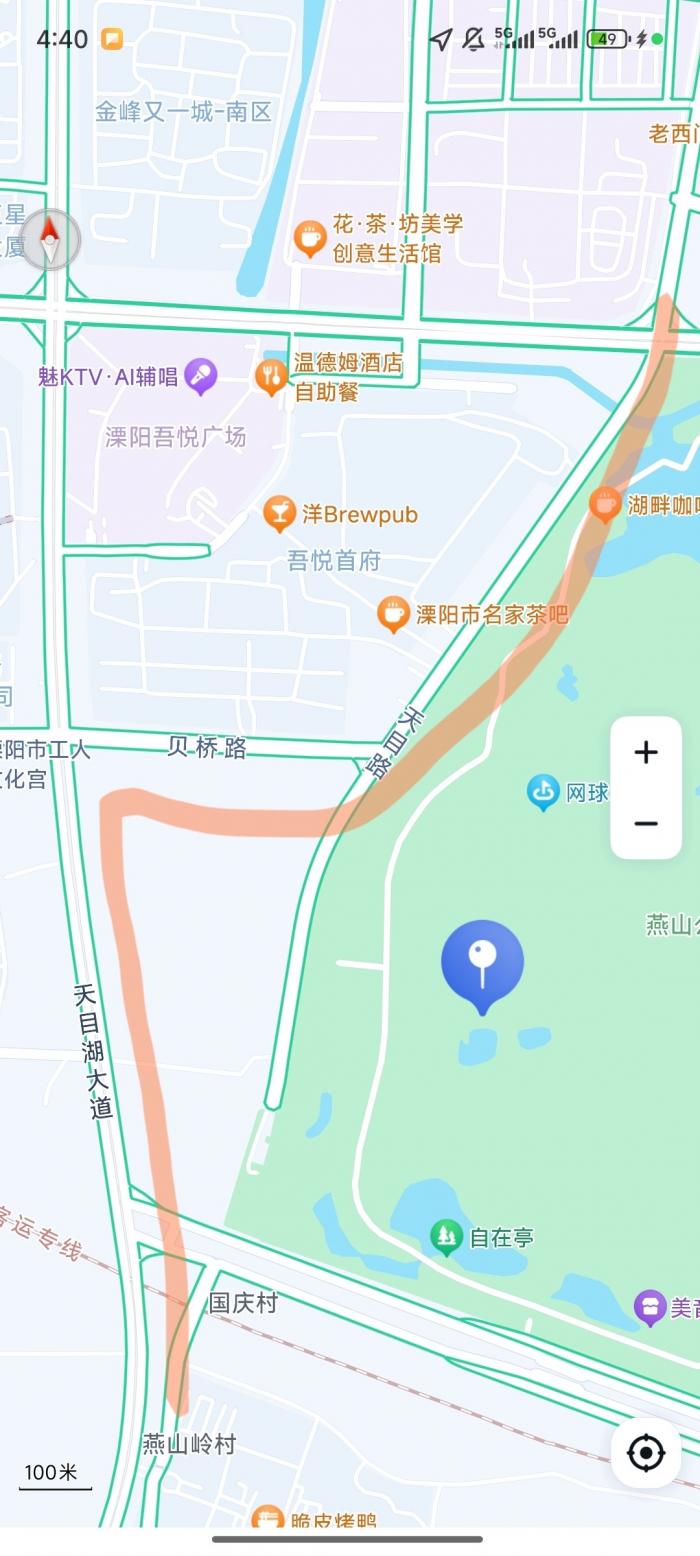Tap the compass to reset map orientation

49,239
